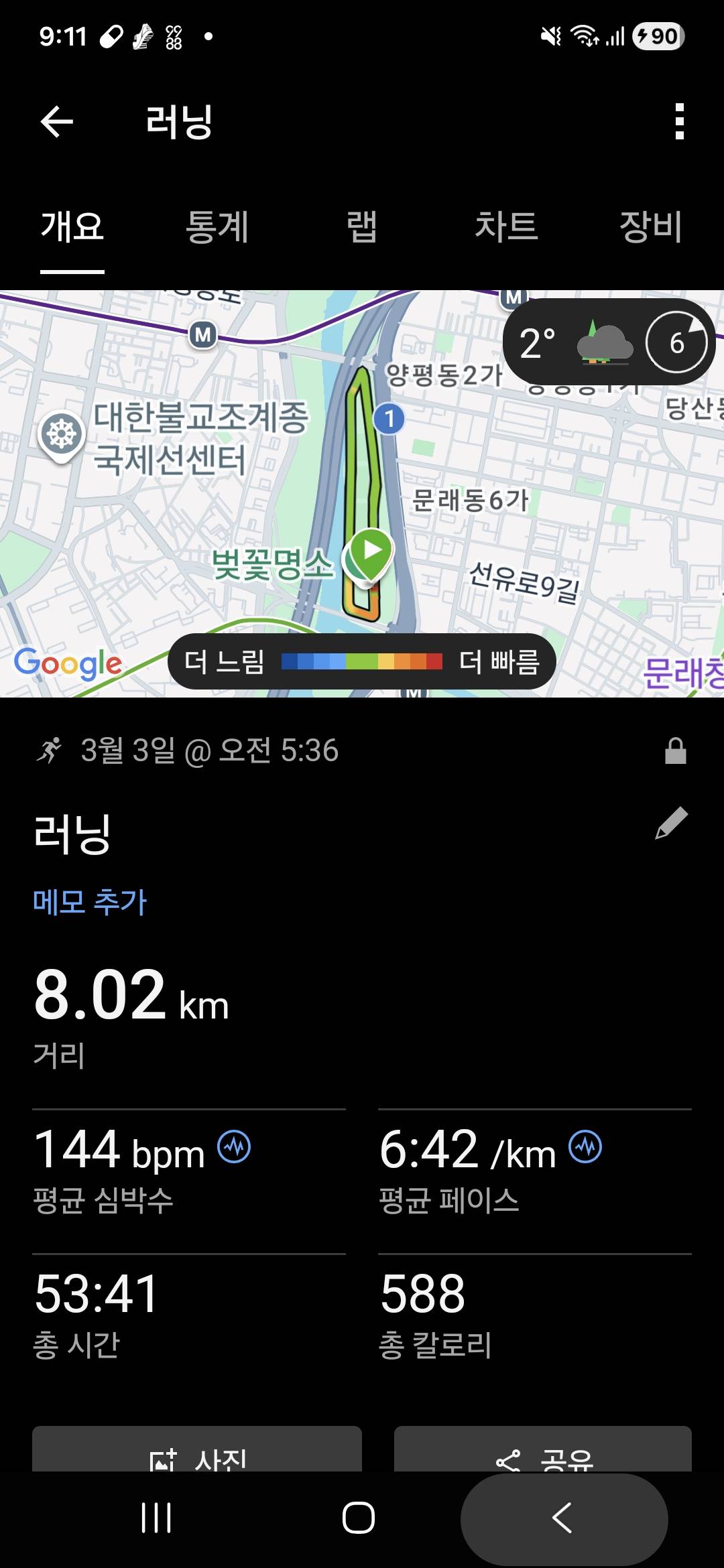Image resolution: width=724 pixels, height=1568 pixels.
Task: Tap the pace color gradient legend
Action: point(362,662)
